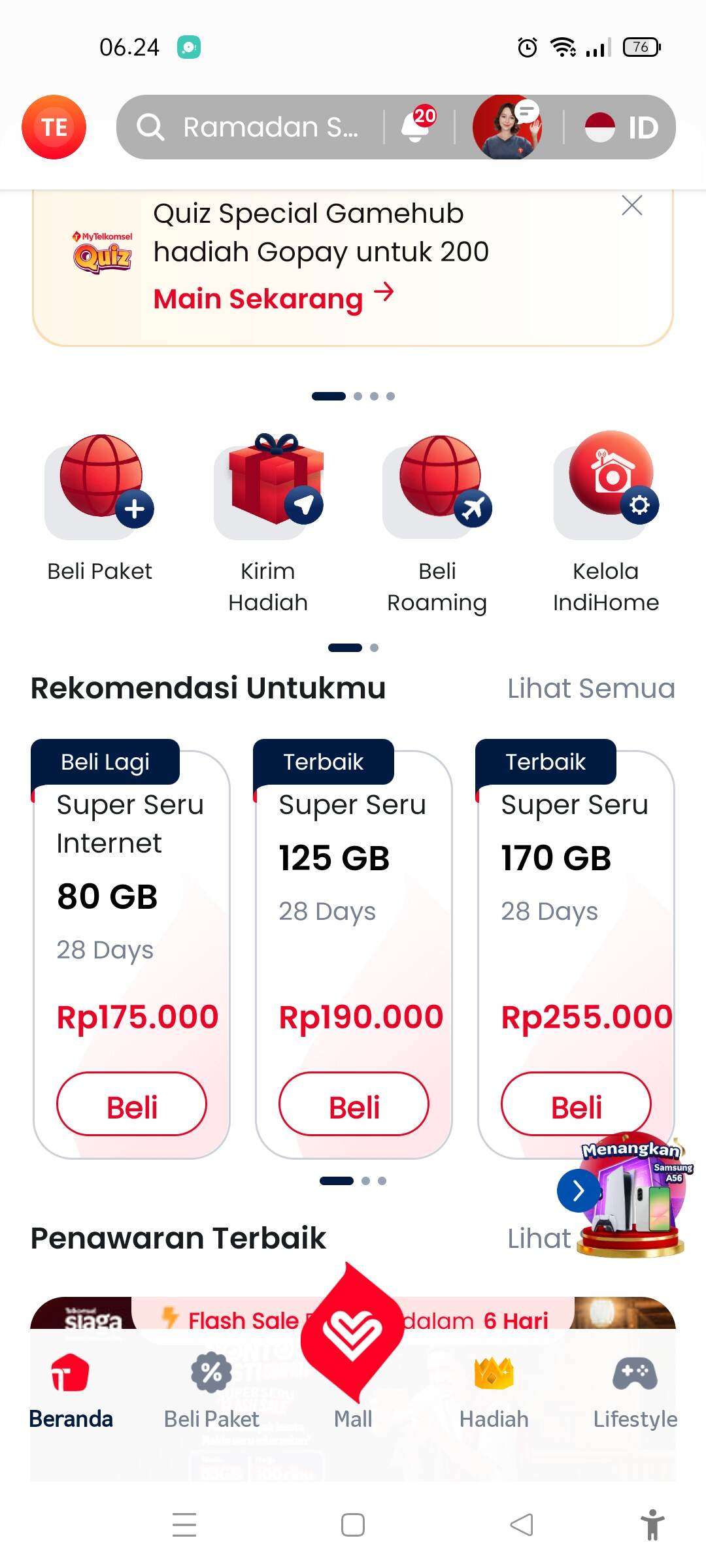This screenshot has height=1568, width=706.
Task: Open Lihat Semua for Rekomendasi Untukmu
Action: coord(590,688)
